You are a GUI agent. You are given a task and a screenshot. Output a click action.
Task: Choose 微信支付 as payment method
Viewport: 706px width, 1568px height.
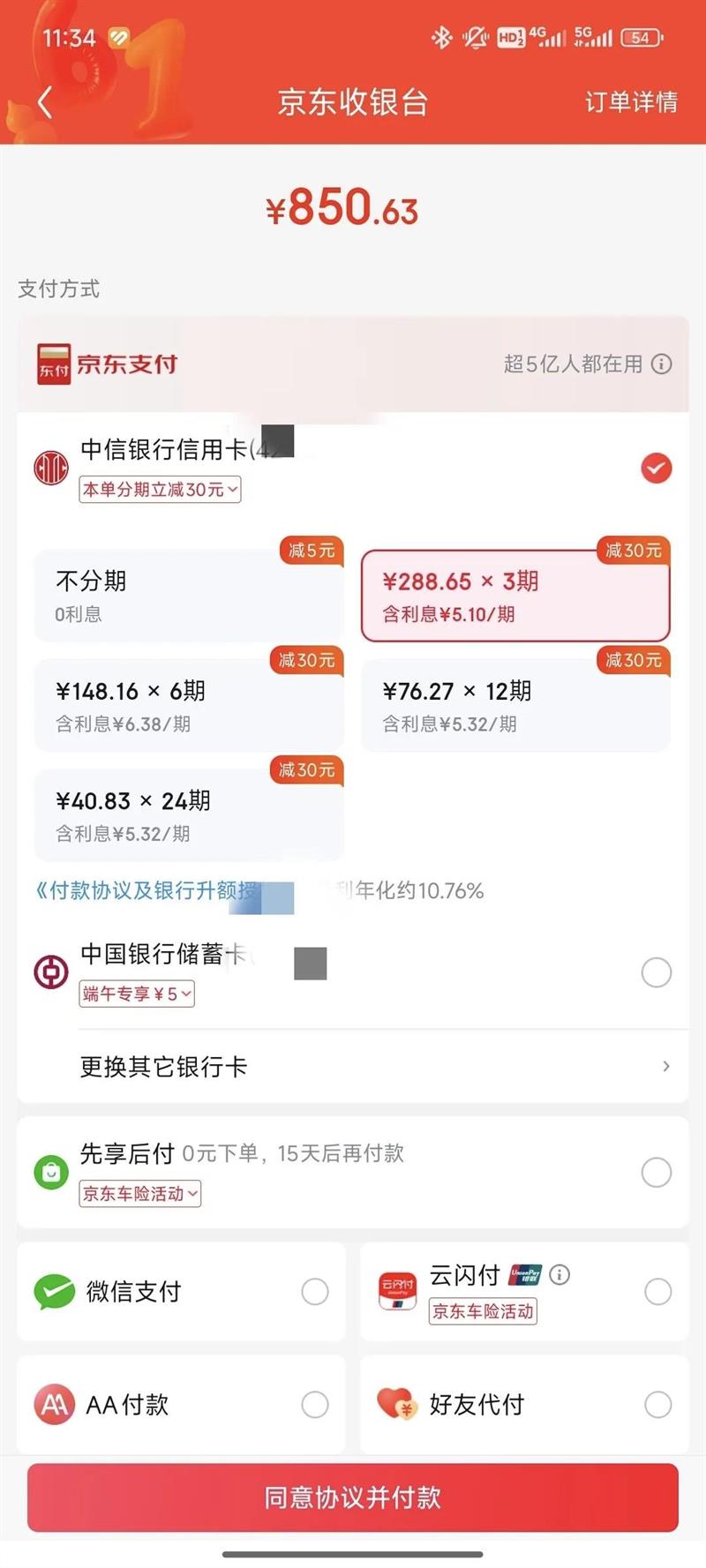(314, 1292)
